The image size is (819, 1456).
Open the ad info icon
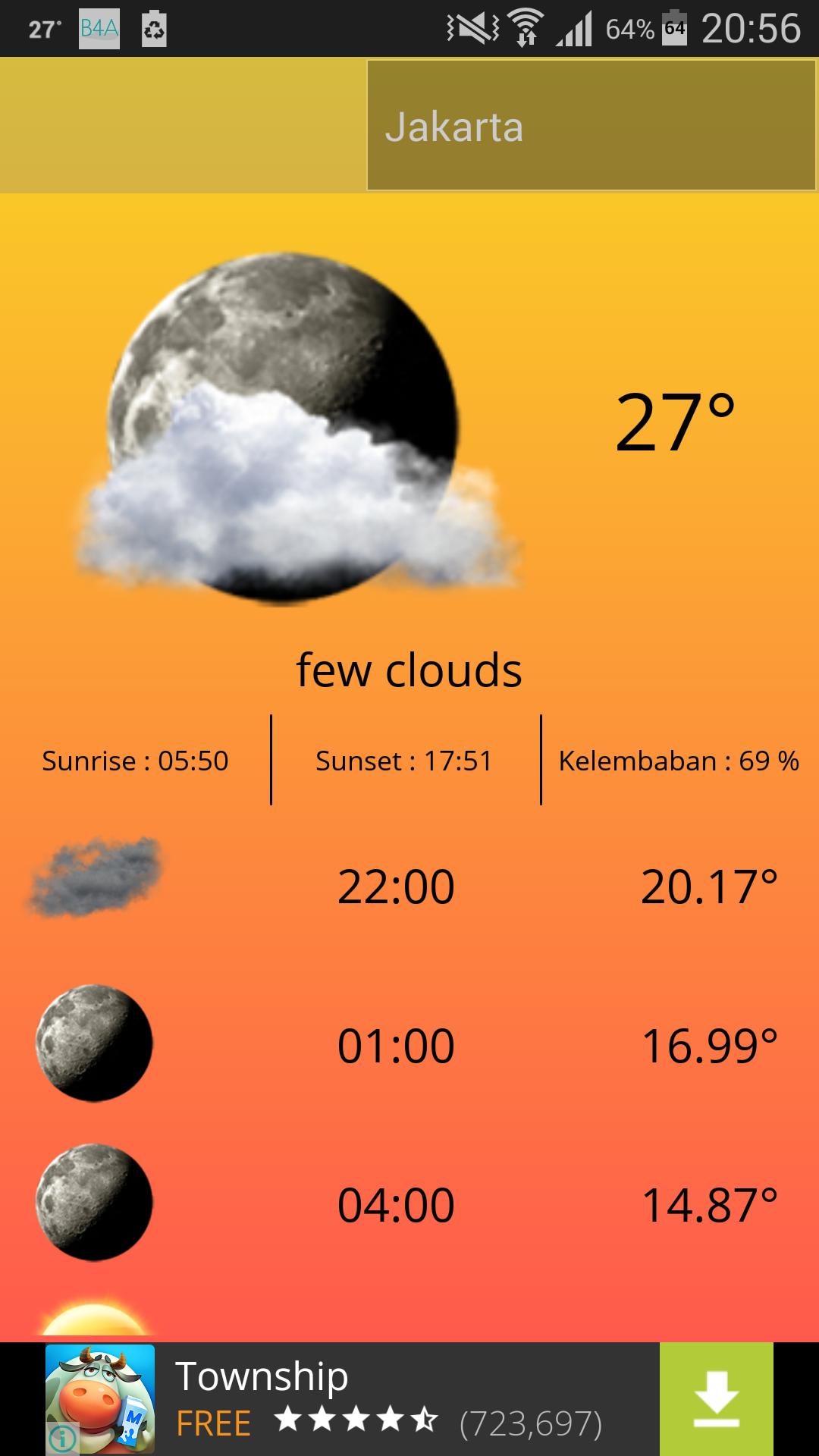(x=62, y=1438)
